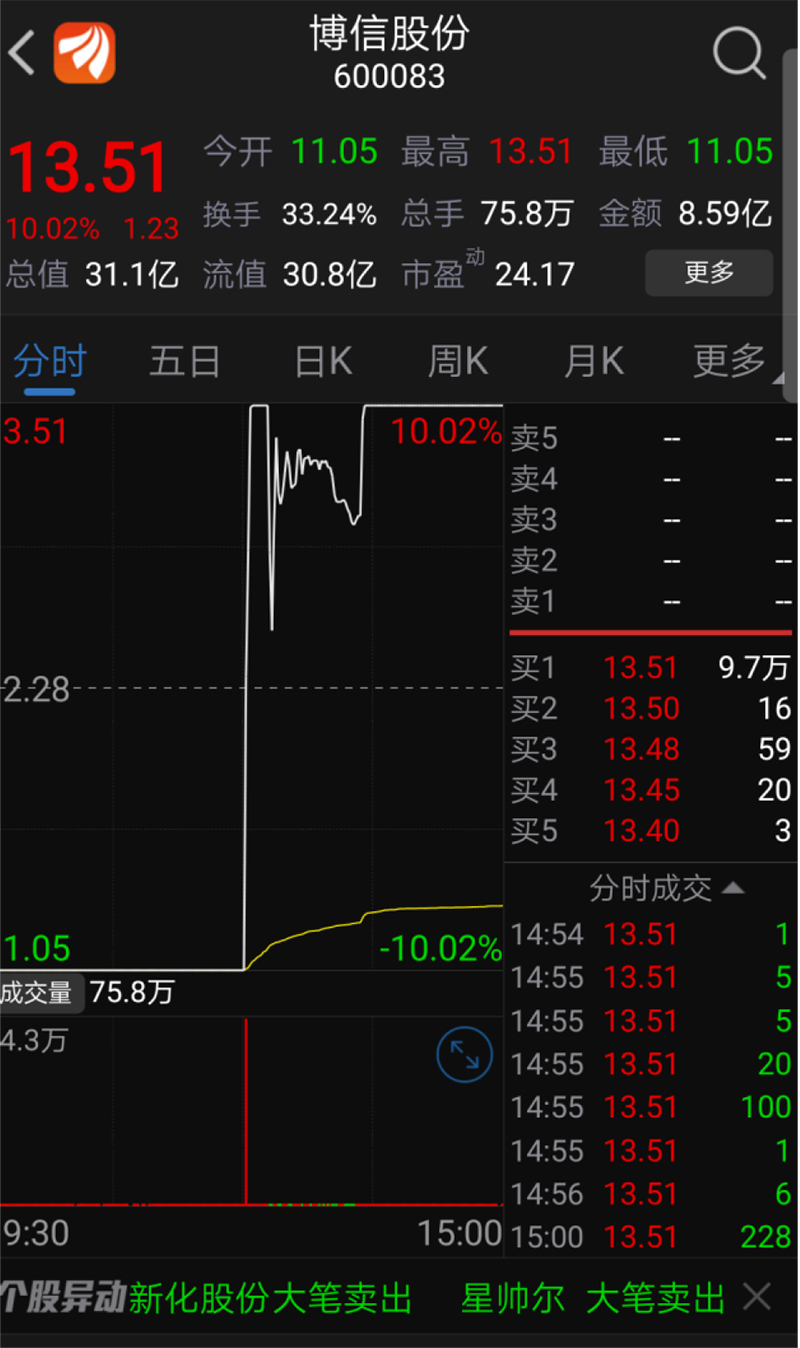Screen dimensions: 800x1348
Task: Open the 星帅尔 大笔卖出 alert
Action: point(592,1298)
